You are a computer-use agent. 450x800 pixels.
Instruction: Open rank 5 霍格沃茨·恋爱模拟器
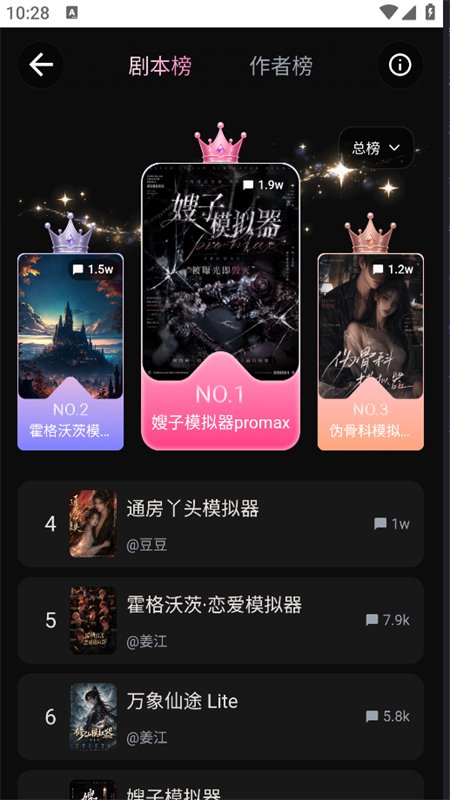click(x=220, y=620)
